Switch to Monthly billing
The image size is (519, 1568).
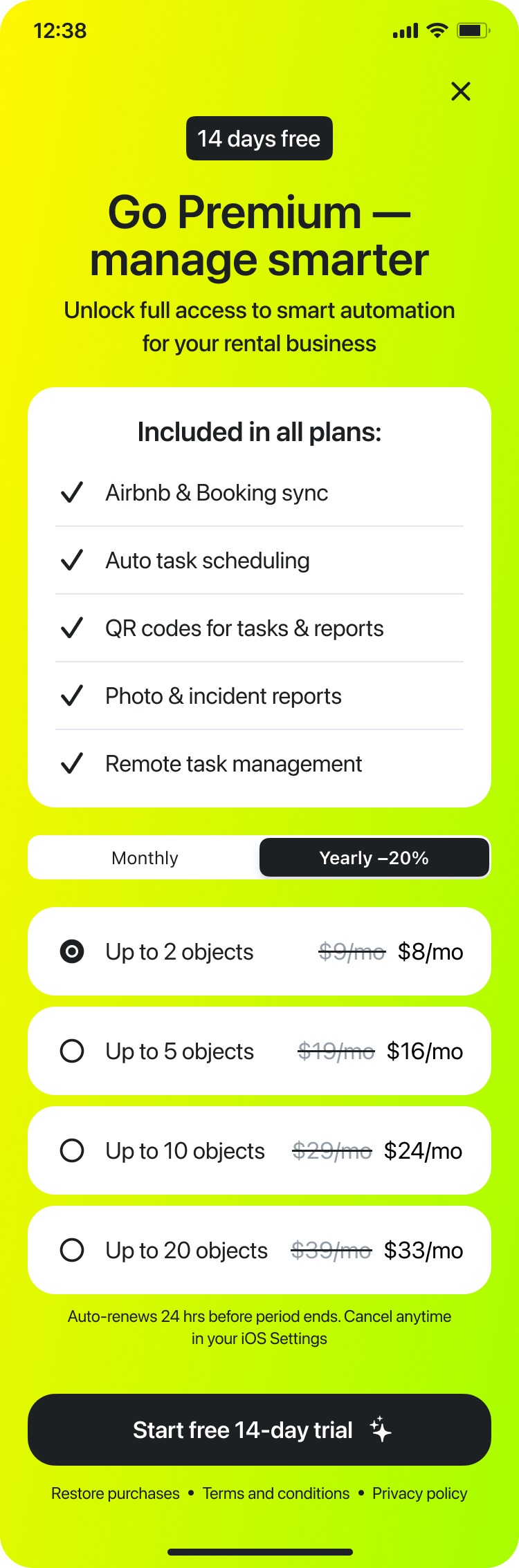pyautogui.click(x=145, y=857)
